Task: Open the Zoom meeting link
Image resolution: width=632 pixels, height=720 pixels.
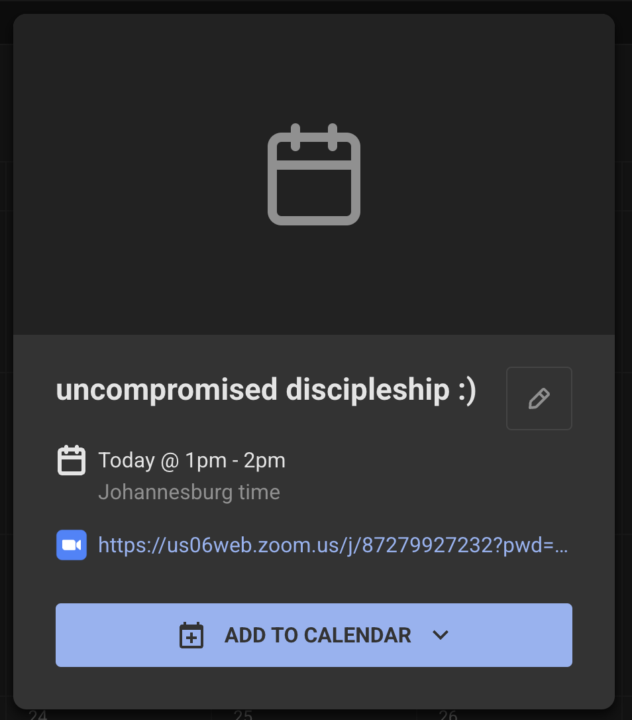Action: (x=332, y=546)
